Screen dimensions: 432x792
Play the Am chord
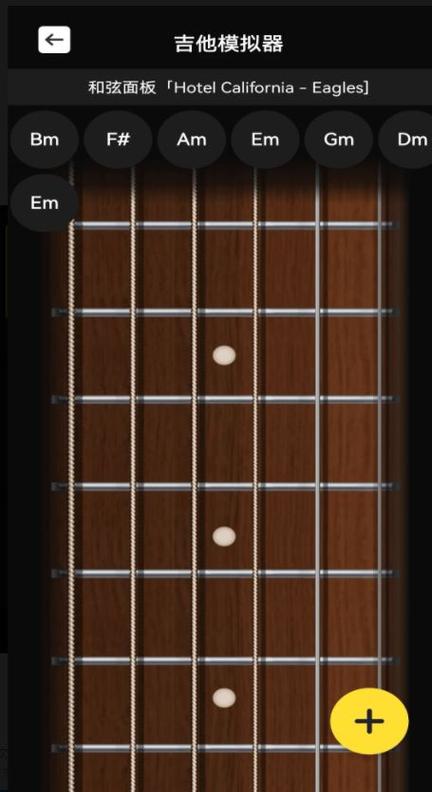(x=191, y=139)
